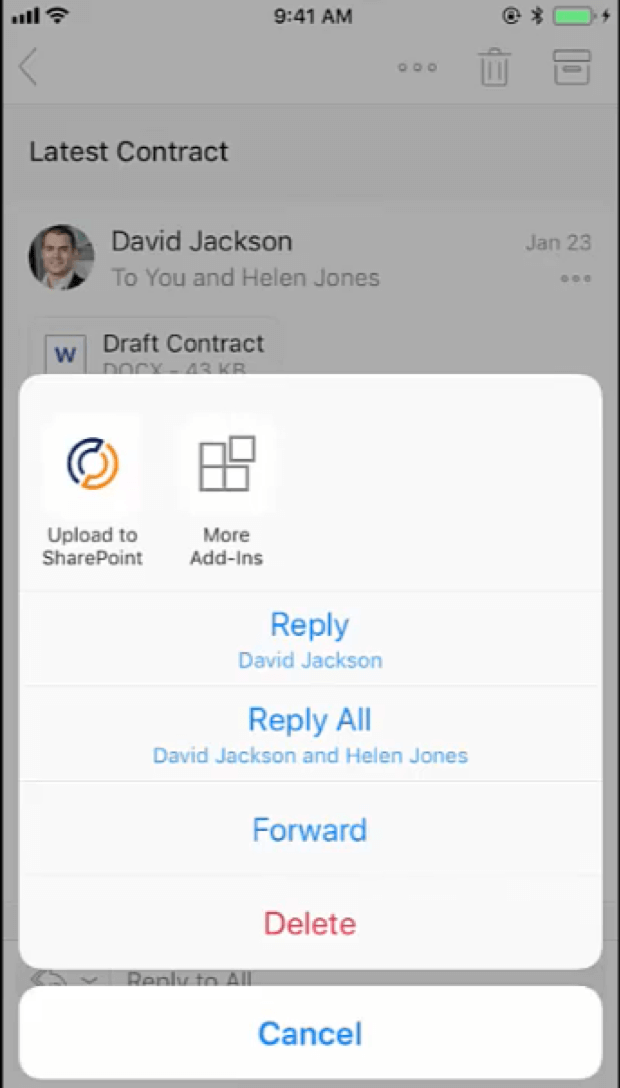Choose Reply All to David and Helen
This screenshot has height=1088, width=620.
pos(310,734)
